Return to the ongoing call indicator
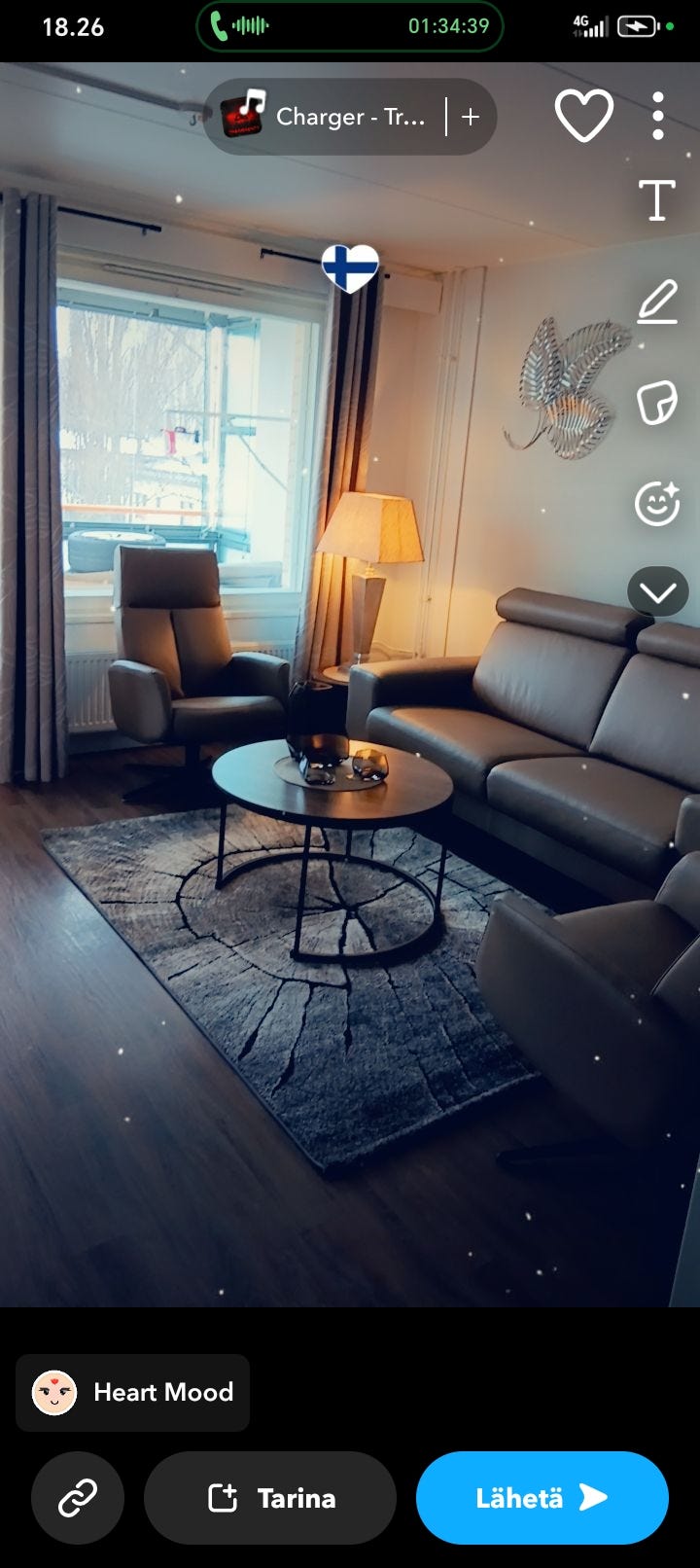This screenshot has height=1568, width=700. 350,26
